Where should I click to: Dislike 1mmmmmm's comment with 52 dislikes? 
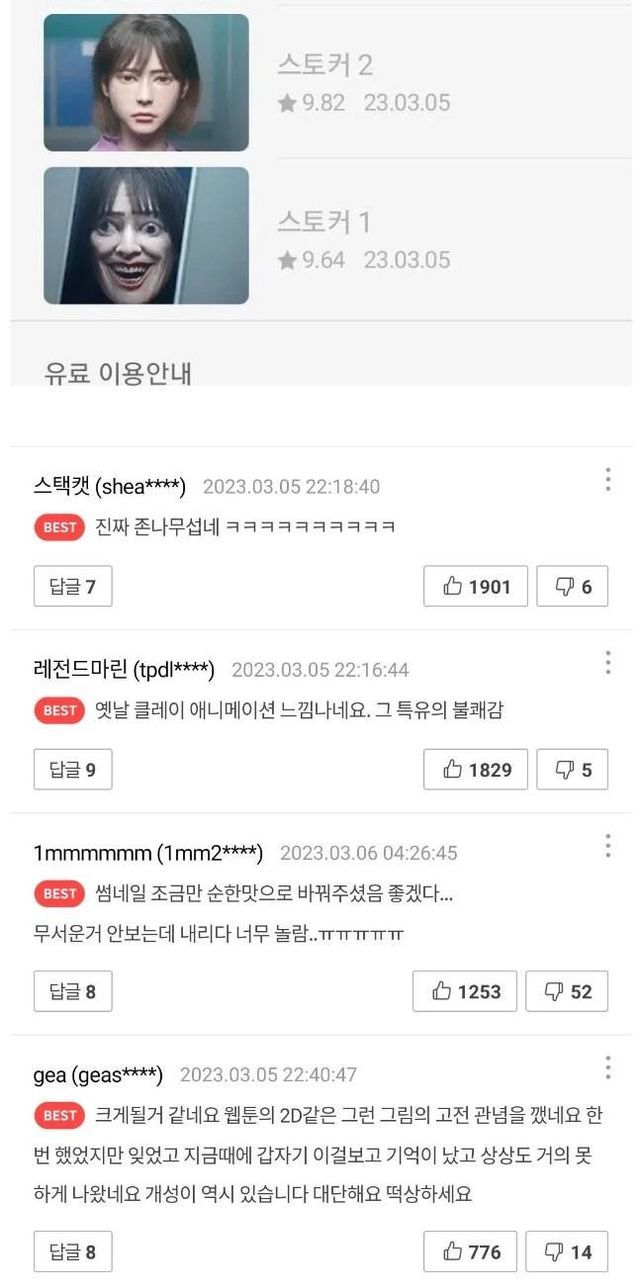(567, 991)
